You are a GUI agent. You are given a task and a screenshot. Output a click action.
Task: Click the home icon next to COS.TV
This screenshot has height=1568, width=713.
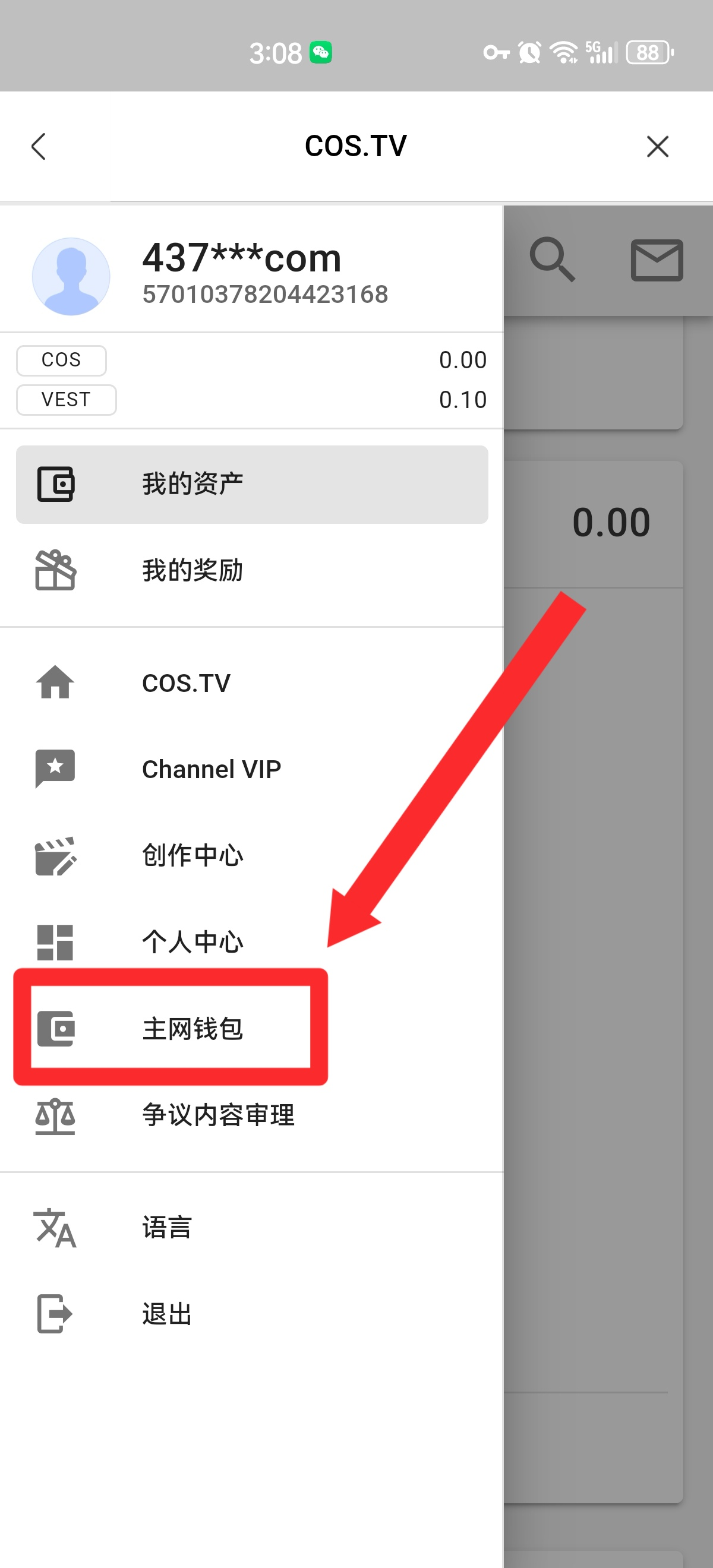tap(55, 682)
